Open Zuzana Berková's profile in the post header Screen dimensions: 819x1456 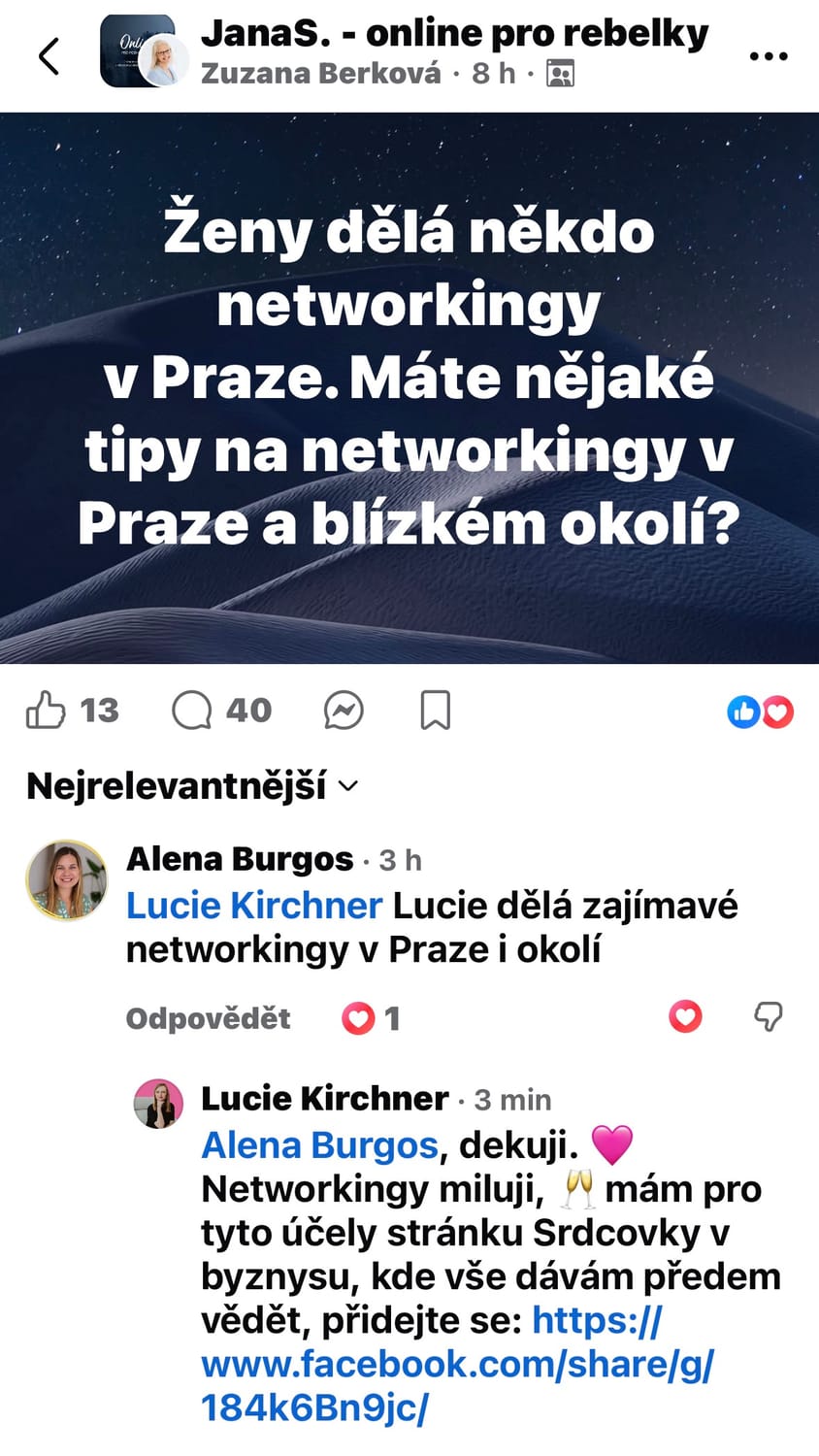click(x=320, y=74)
